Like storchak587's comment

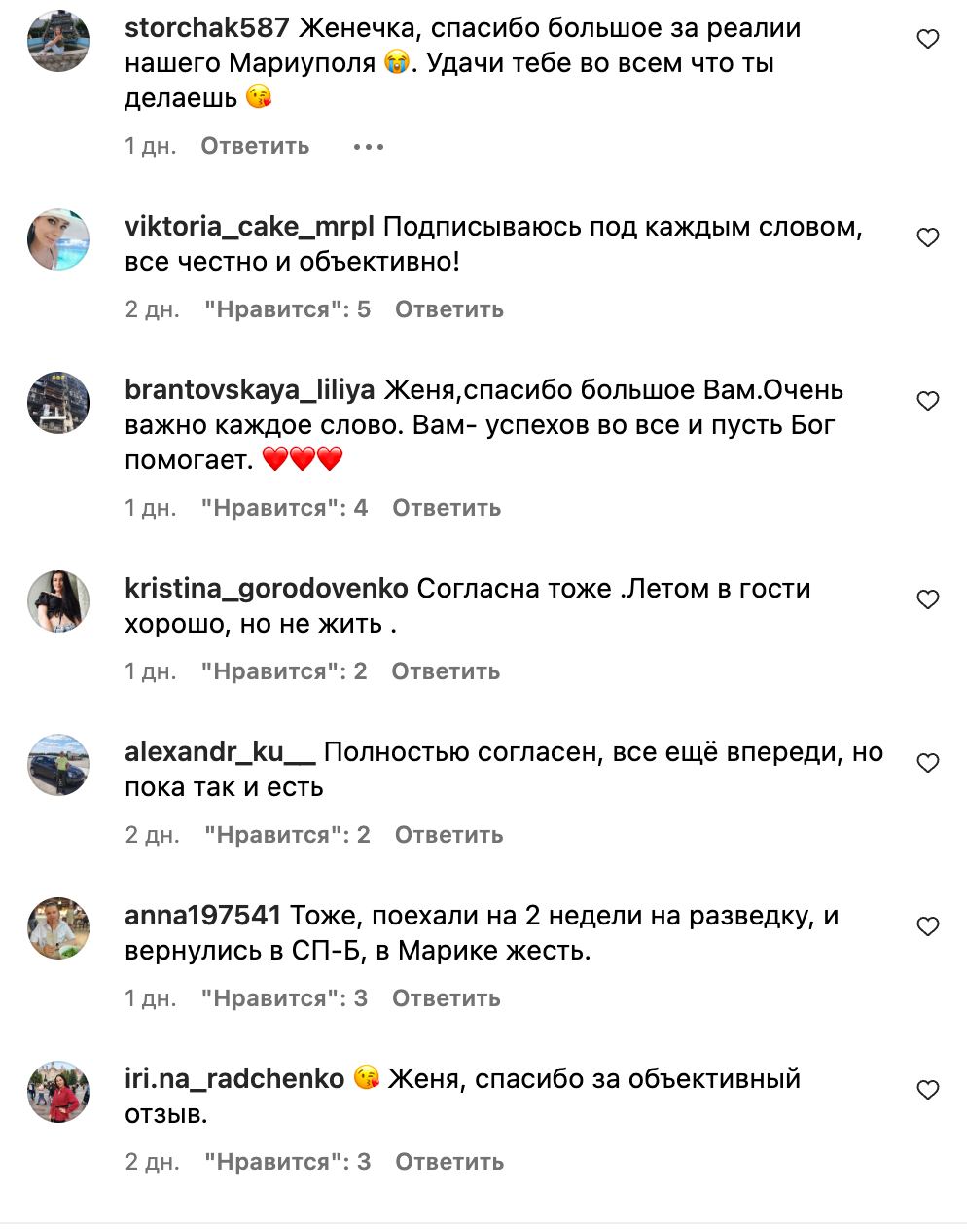pyautogui.click(x=928, y=40)
